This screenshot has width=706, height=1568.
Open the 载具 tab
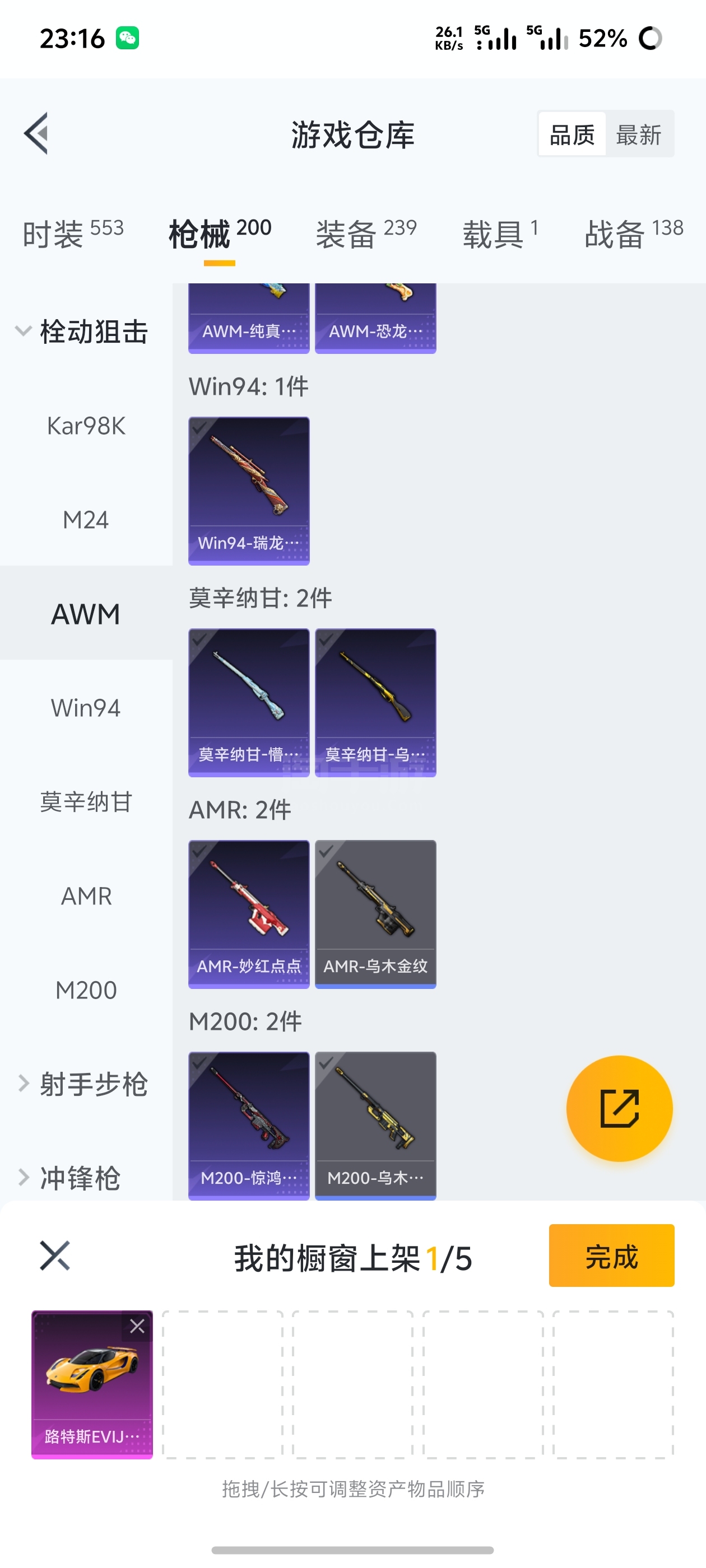pos(500,233)
